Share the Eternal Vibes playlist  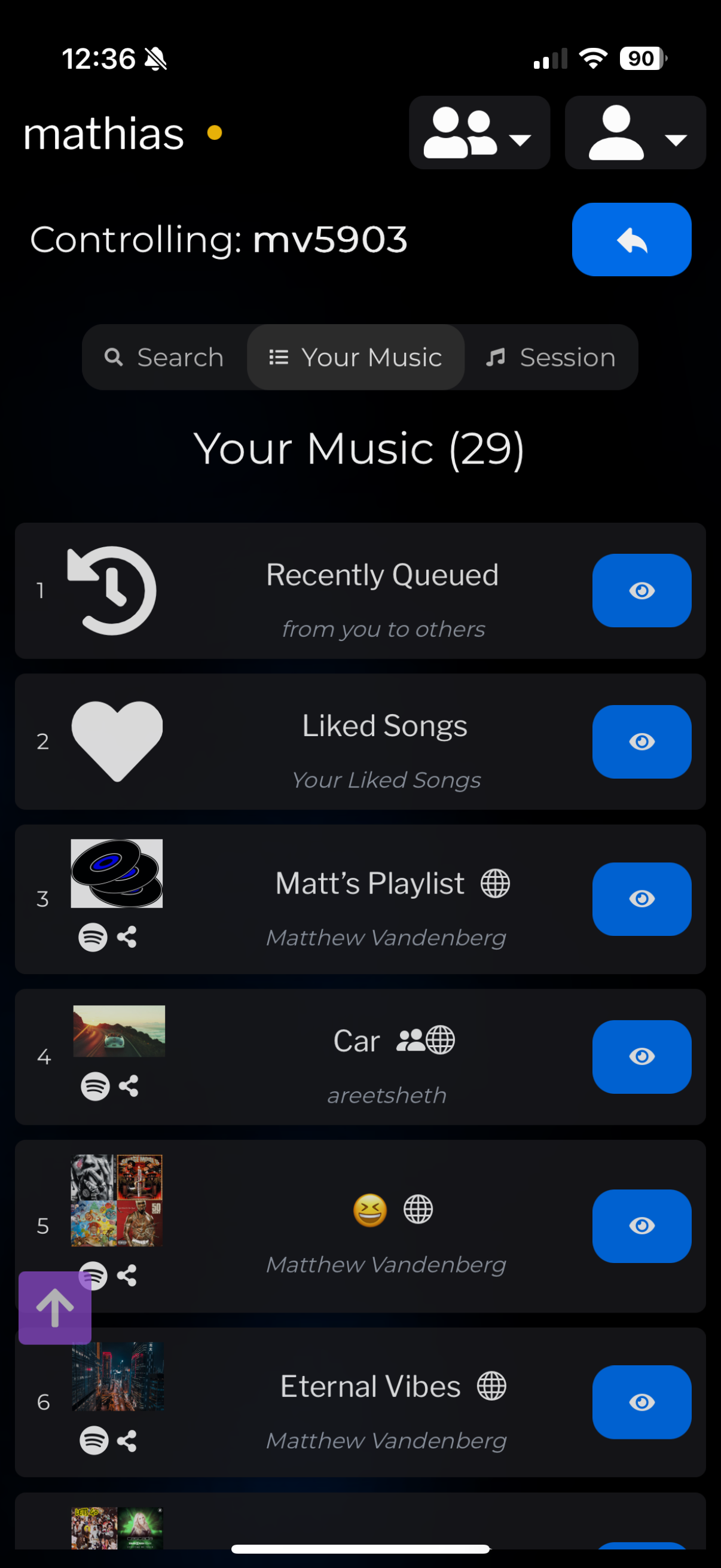[x=127, y=1441]
